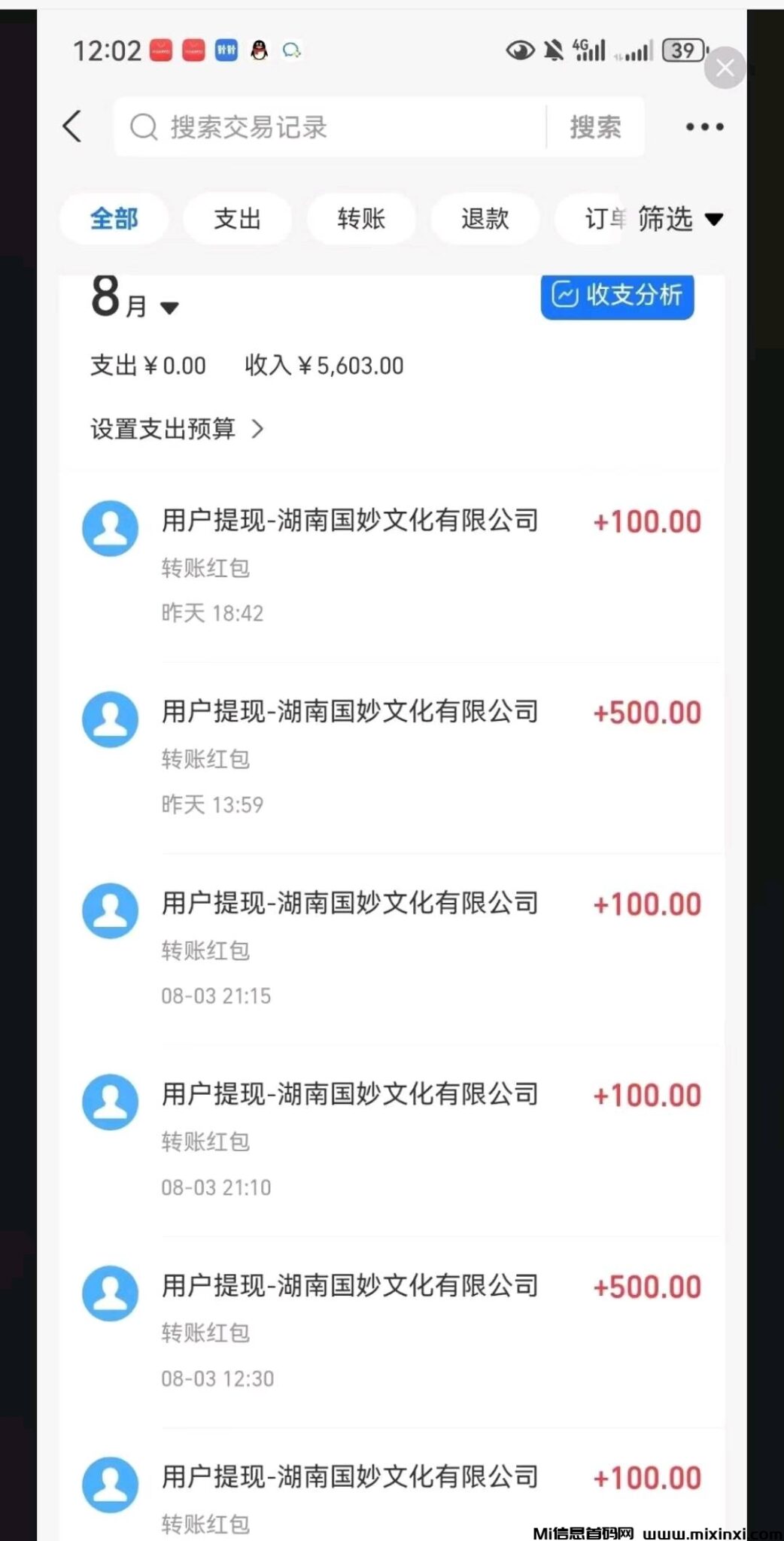Image resolution: width=784 pixels, height=1541 pixels.
Task: Tap the 搜索 button
Action: (x=595, y=127)
